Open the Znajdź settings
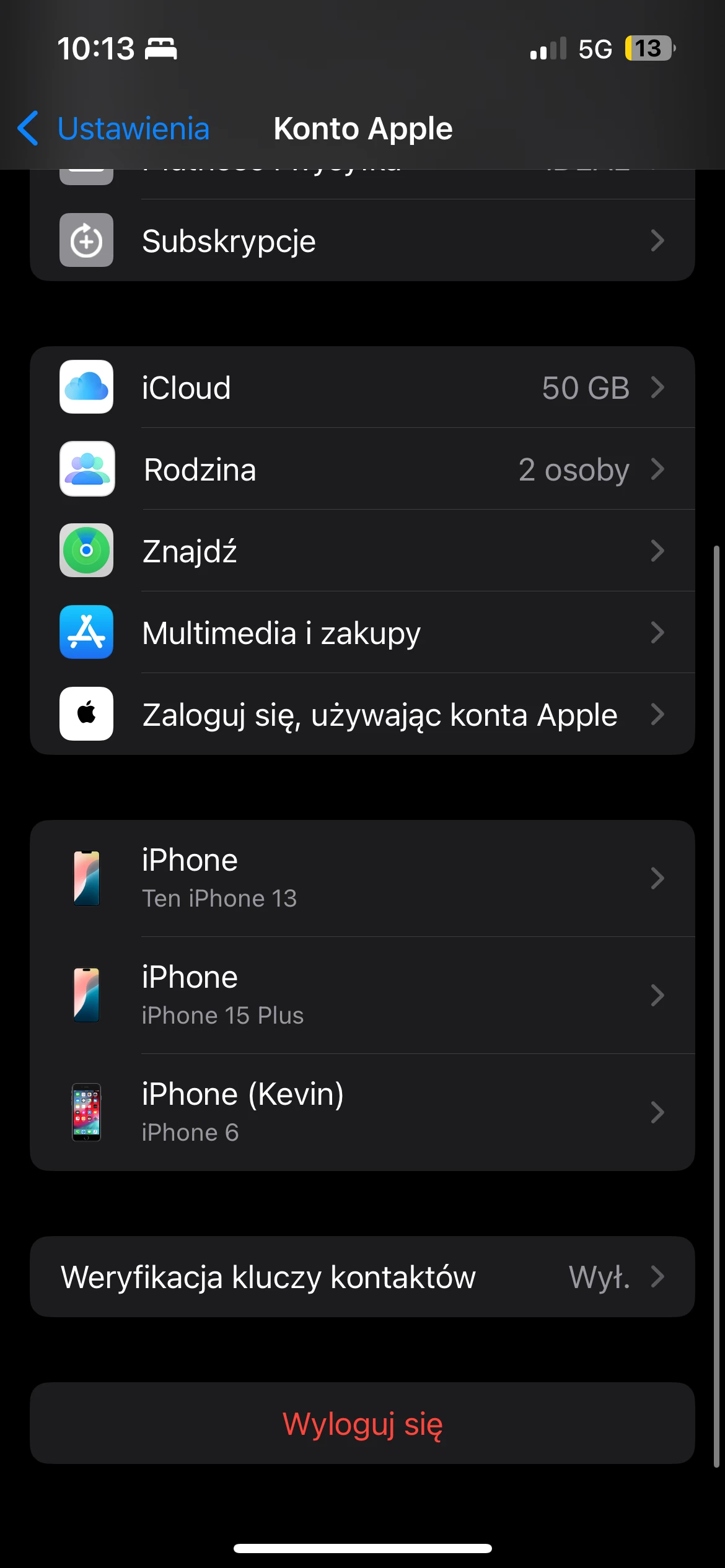 tap(362, 551)
